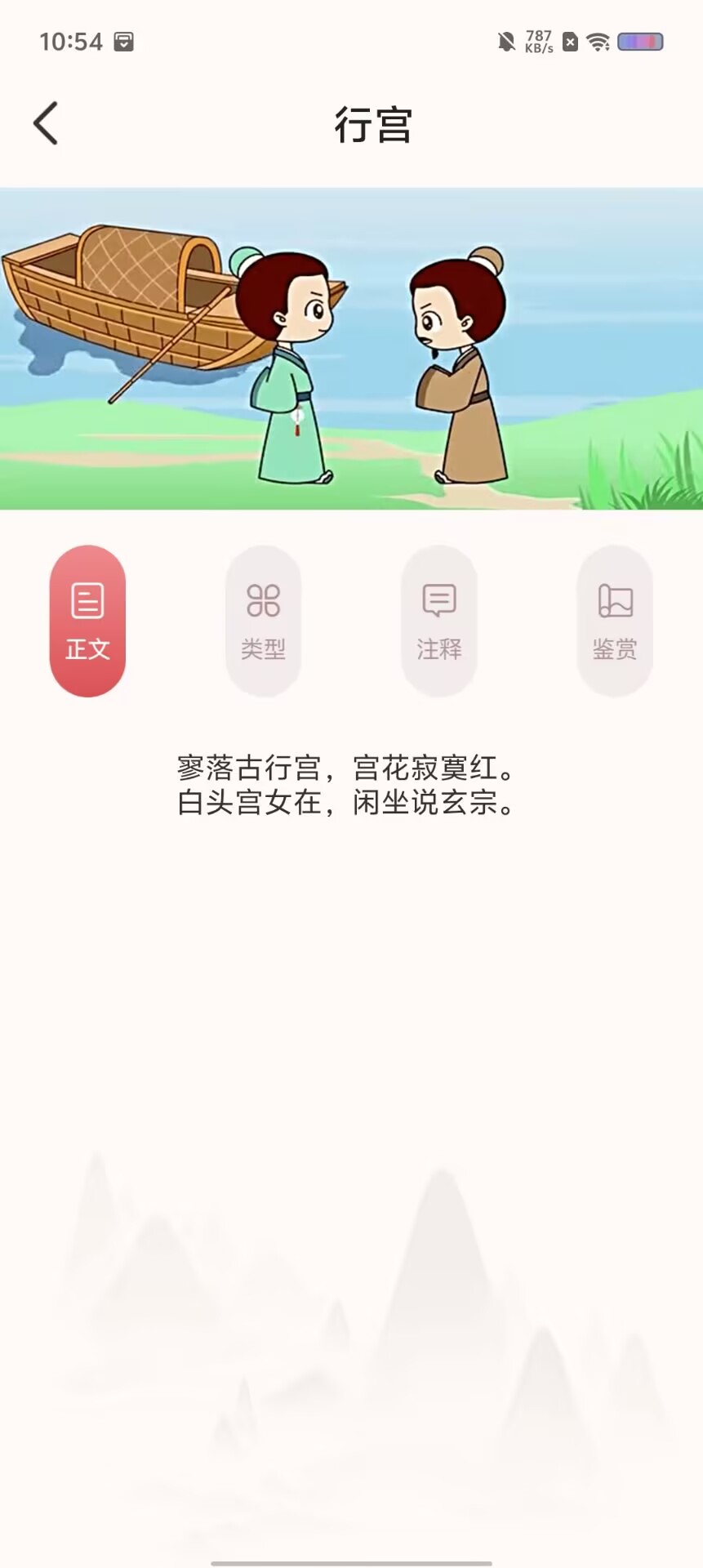Switch to the 类型 tab

pos(263,621)
